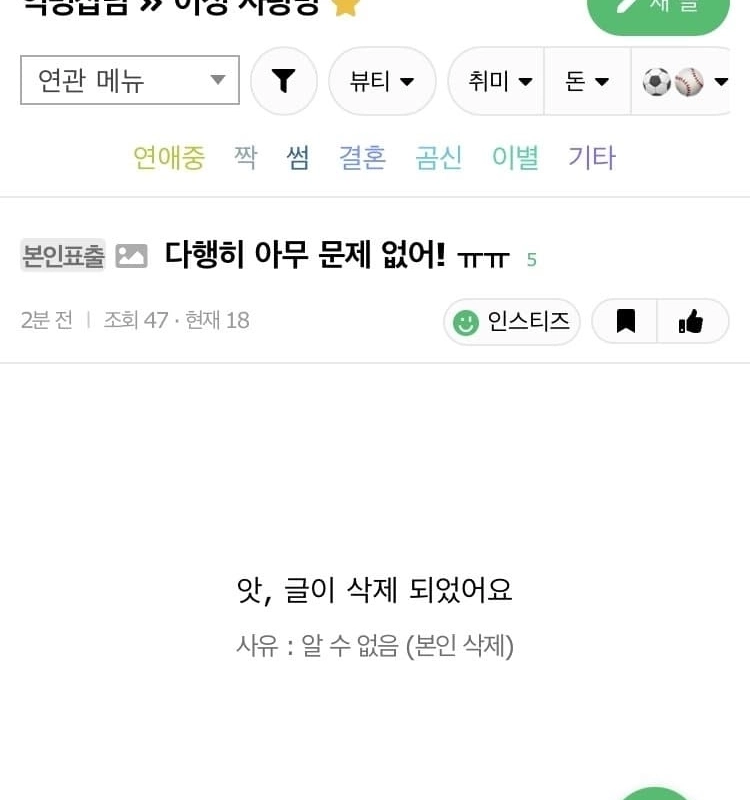Open the filter funnel icon
The image size is (750, 800).
coord(284,81)
